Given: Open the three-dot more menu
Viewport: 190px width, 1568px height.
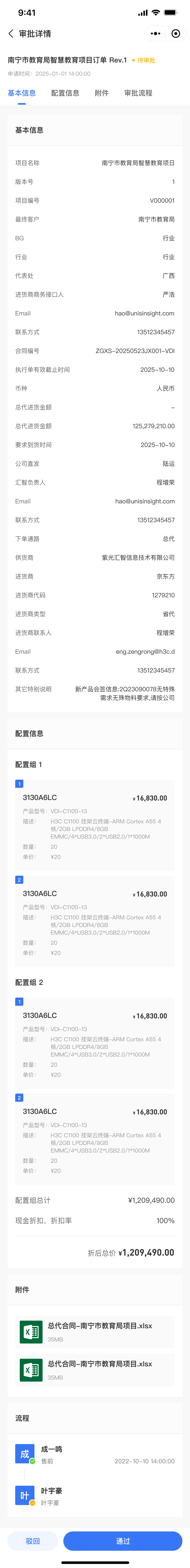Looking at the screenshot, I should 155,34.
